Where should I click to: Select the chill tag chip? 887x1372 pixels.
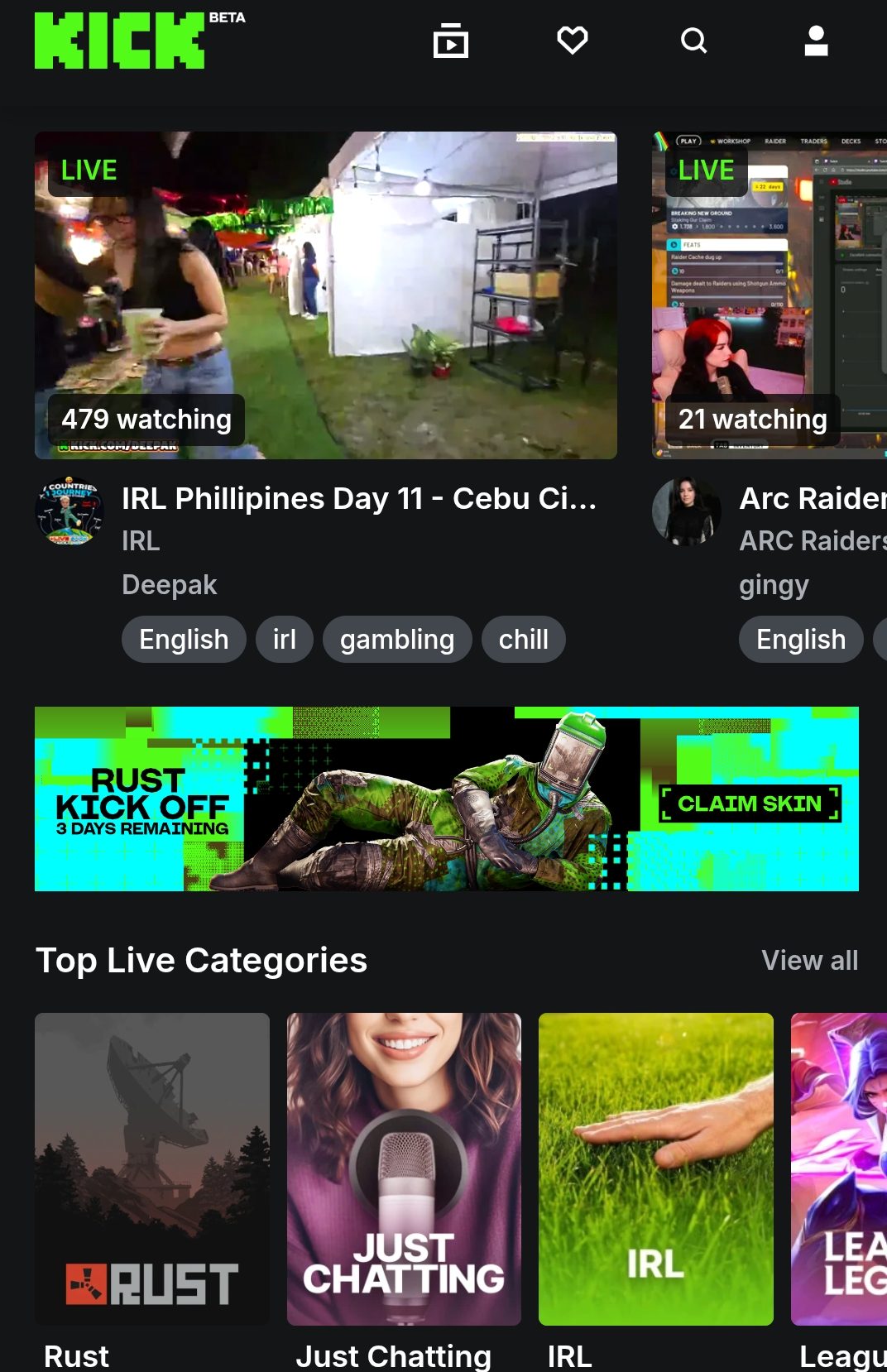tap(523, 639)
